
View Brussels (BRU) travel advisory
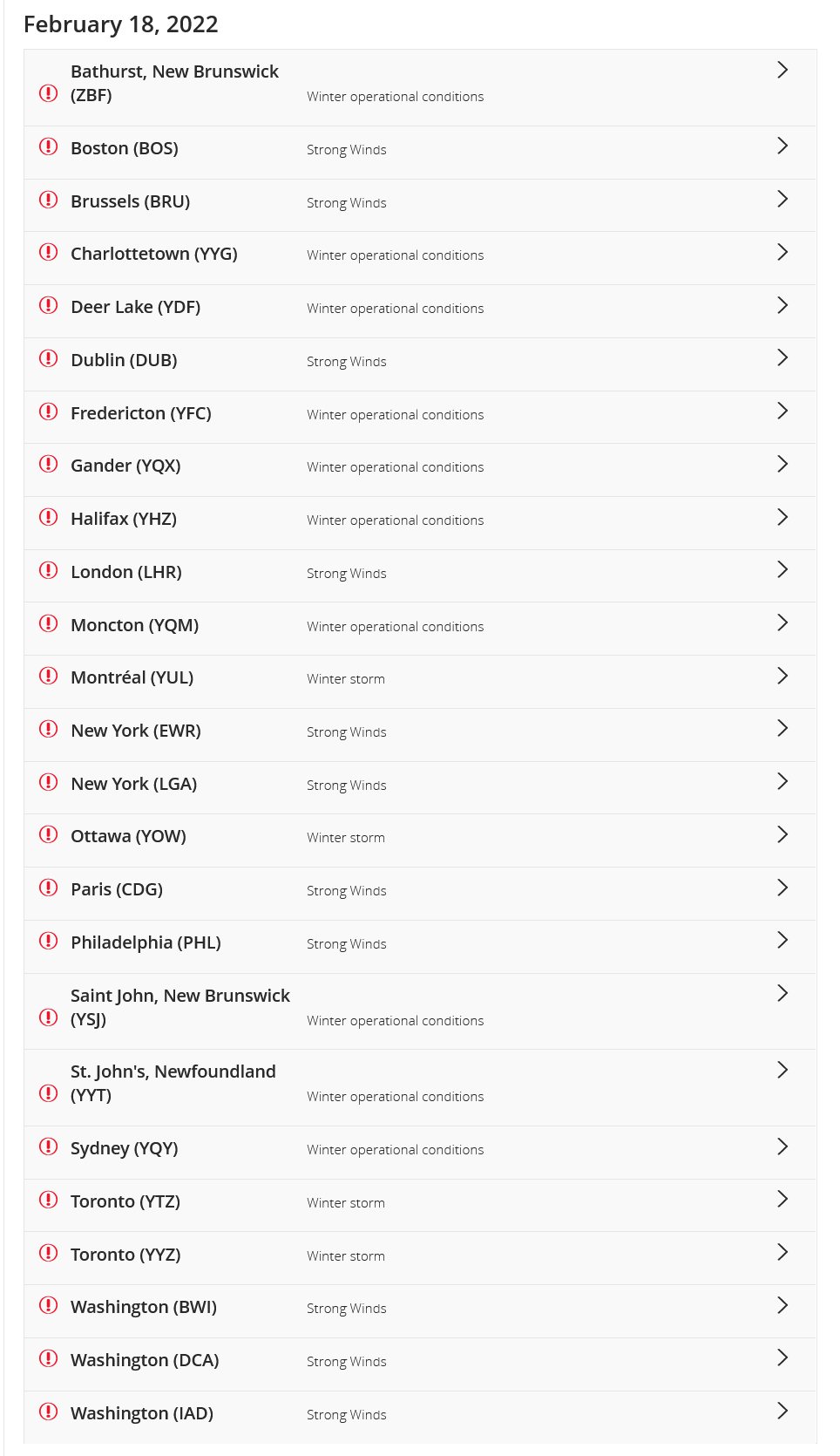[420, 206]
